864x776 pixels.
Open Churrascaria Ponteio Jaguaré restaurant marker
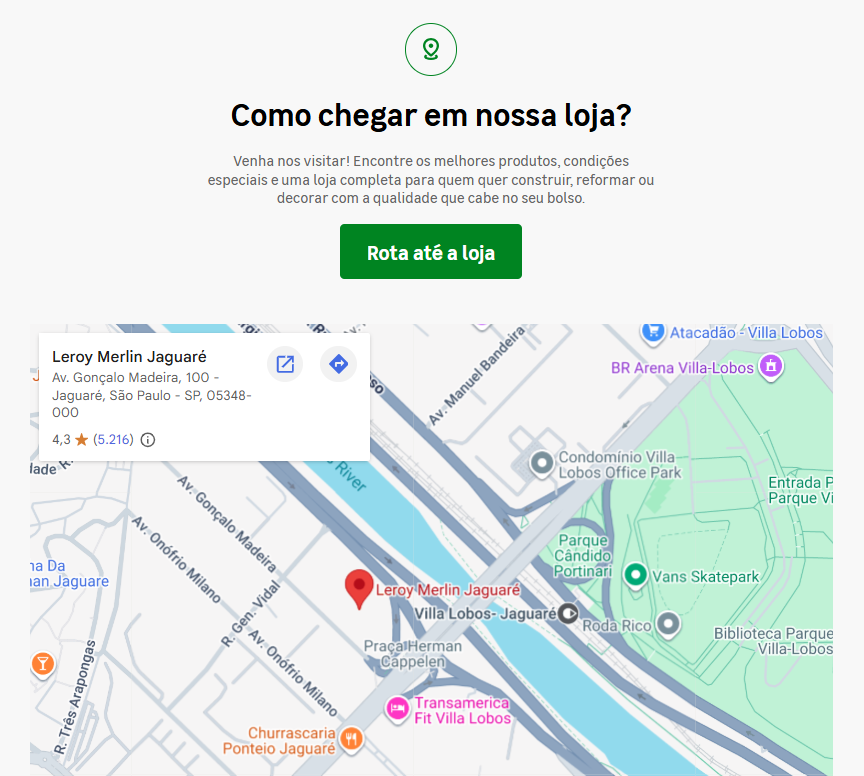point(350,739)
